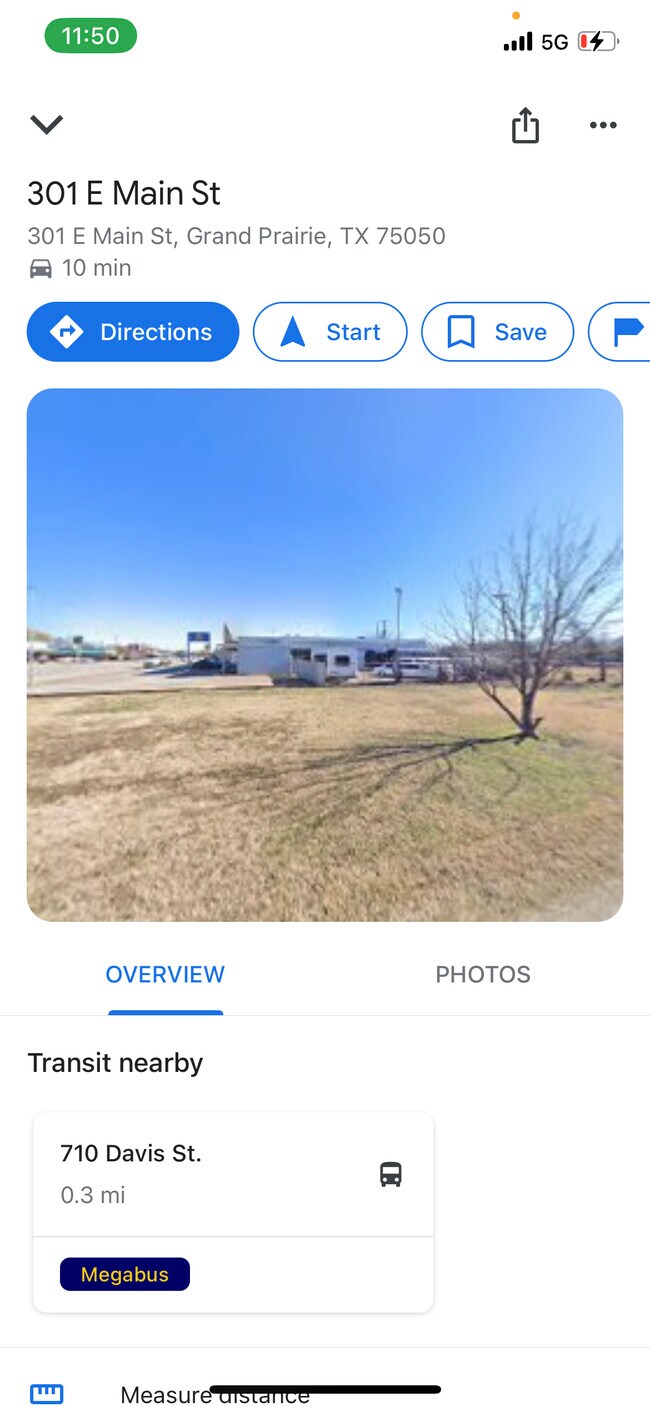Select the Overview tab
Image resolution: width=650 pixels, height=1407 pixels.
[x=165, y=974]
